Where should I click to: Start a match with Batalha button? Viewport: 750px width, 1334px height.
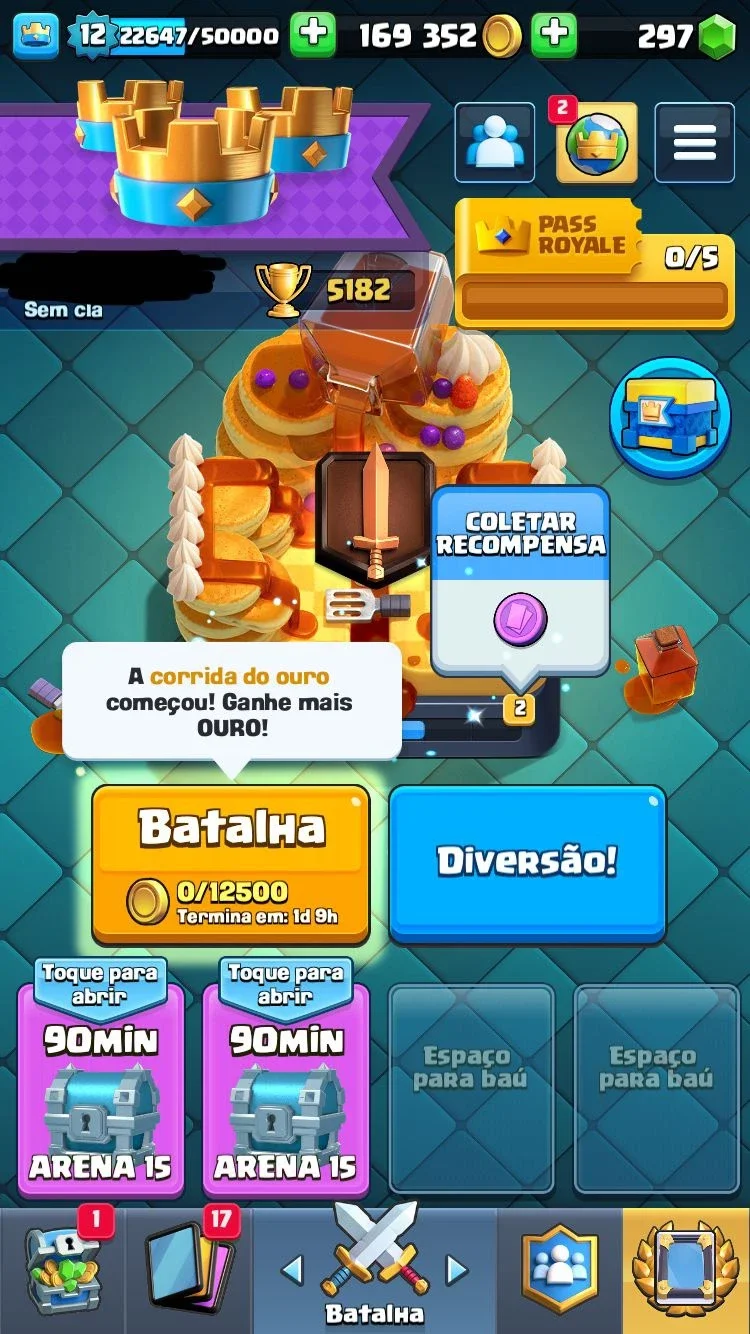pyautogui.click(x=231, y=862)
